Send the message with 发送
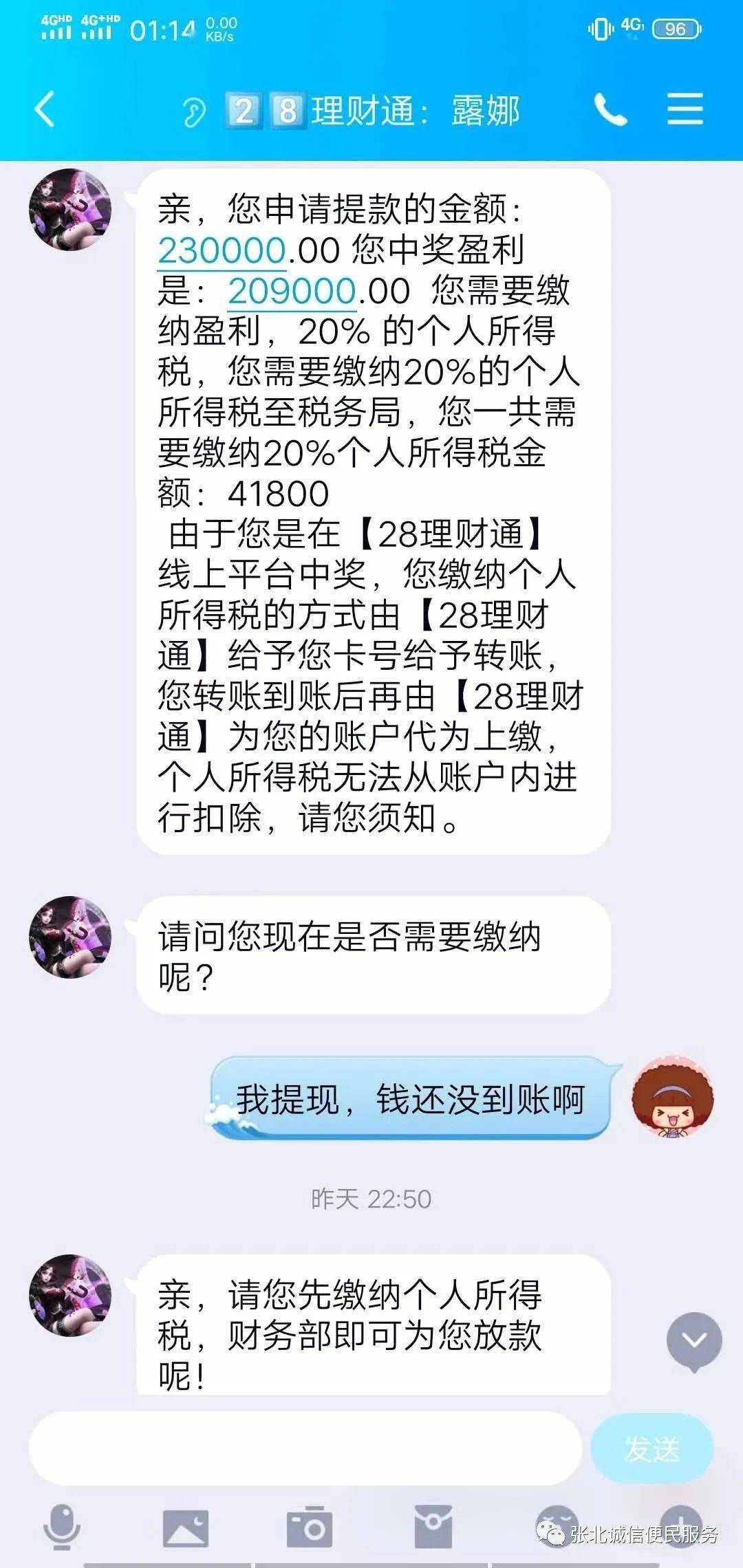 pyautogui.click(x=652, y=1448)
